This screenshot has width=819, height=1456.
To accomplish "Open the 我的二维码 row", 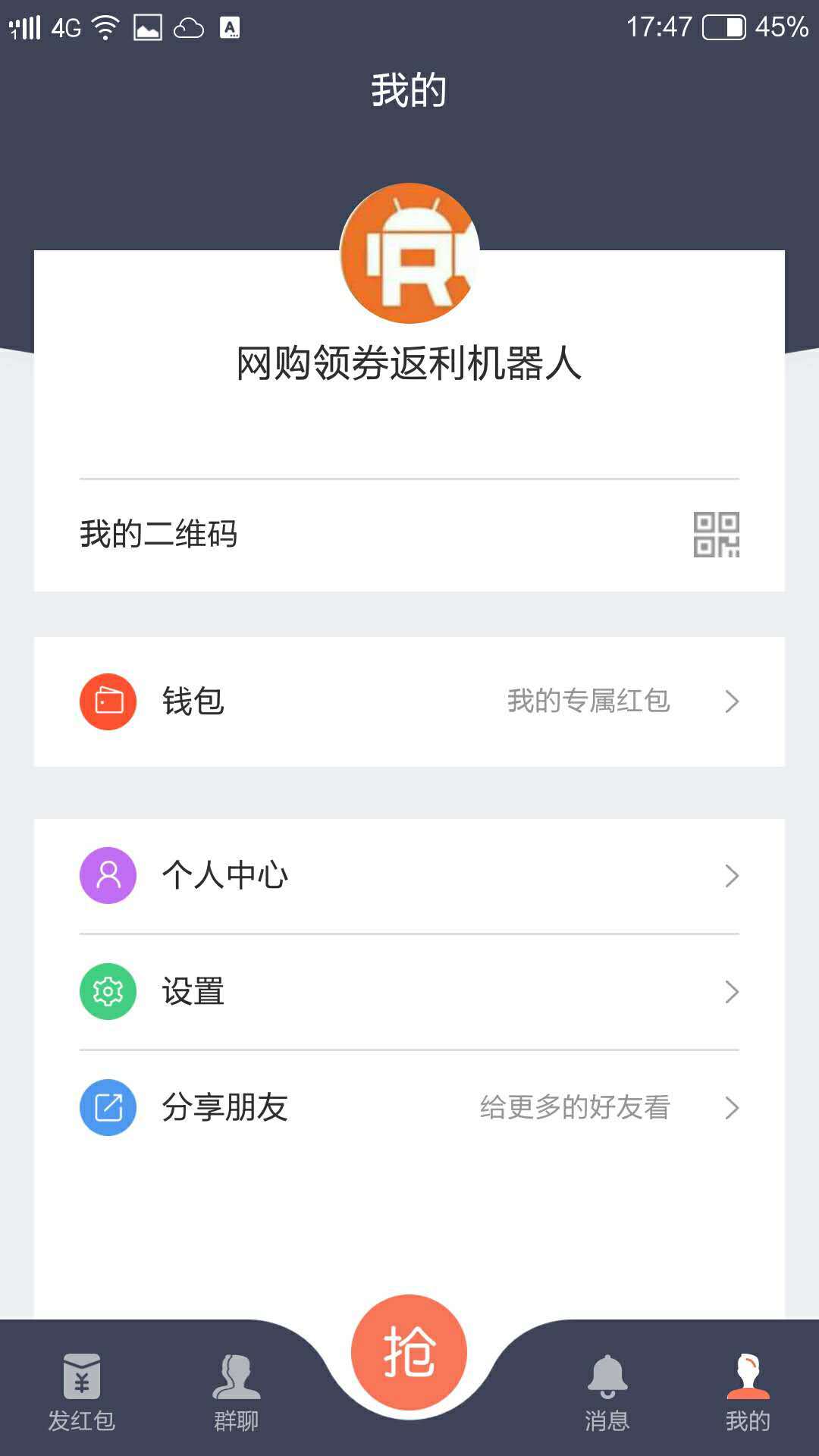I will pyautogui.click(x=409, y=535).
